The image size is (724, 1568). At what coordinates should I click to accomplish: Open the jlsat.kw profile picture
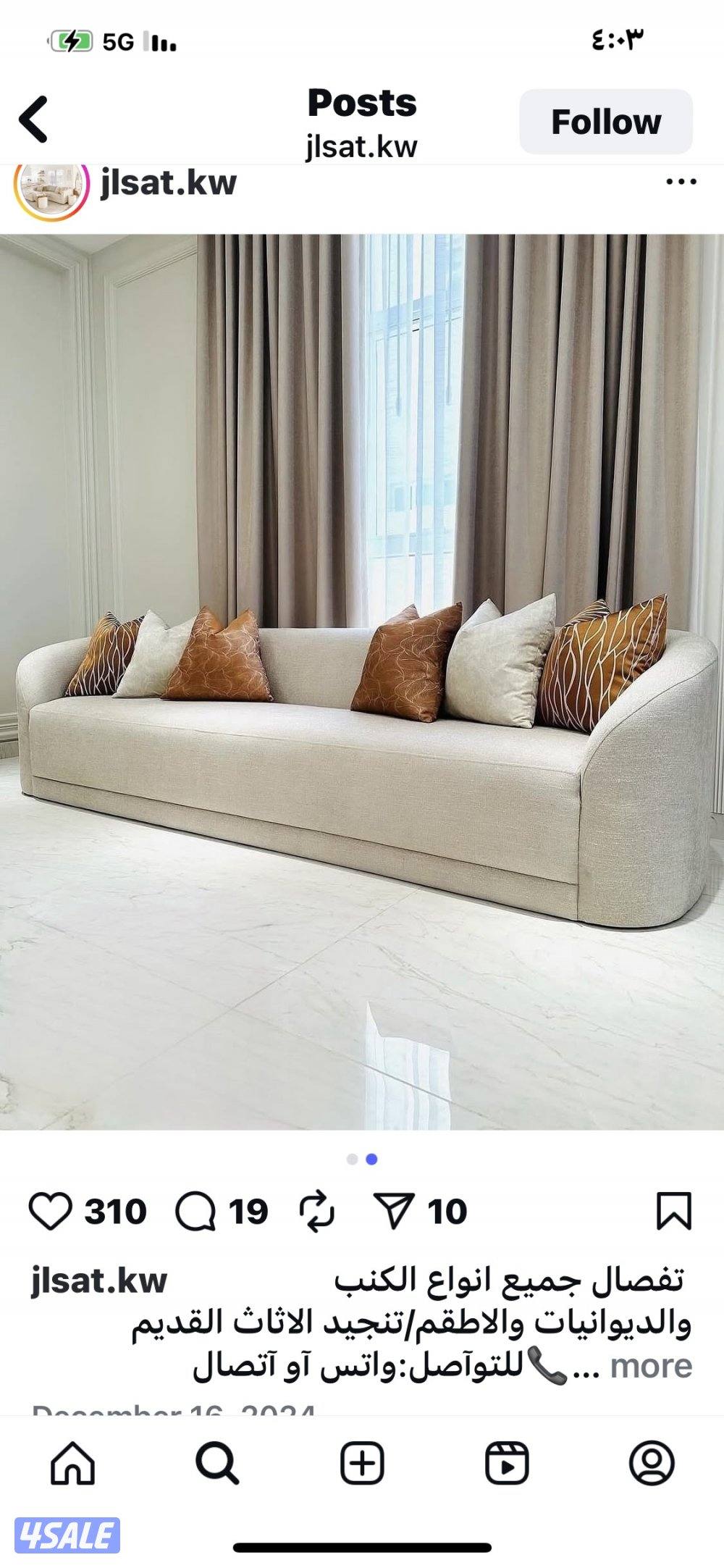click(51, 190)
